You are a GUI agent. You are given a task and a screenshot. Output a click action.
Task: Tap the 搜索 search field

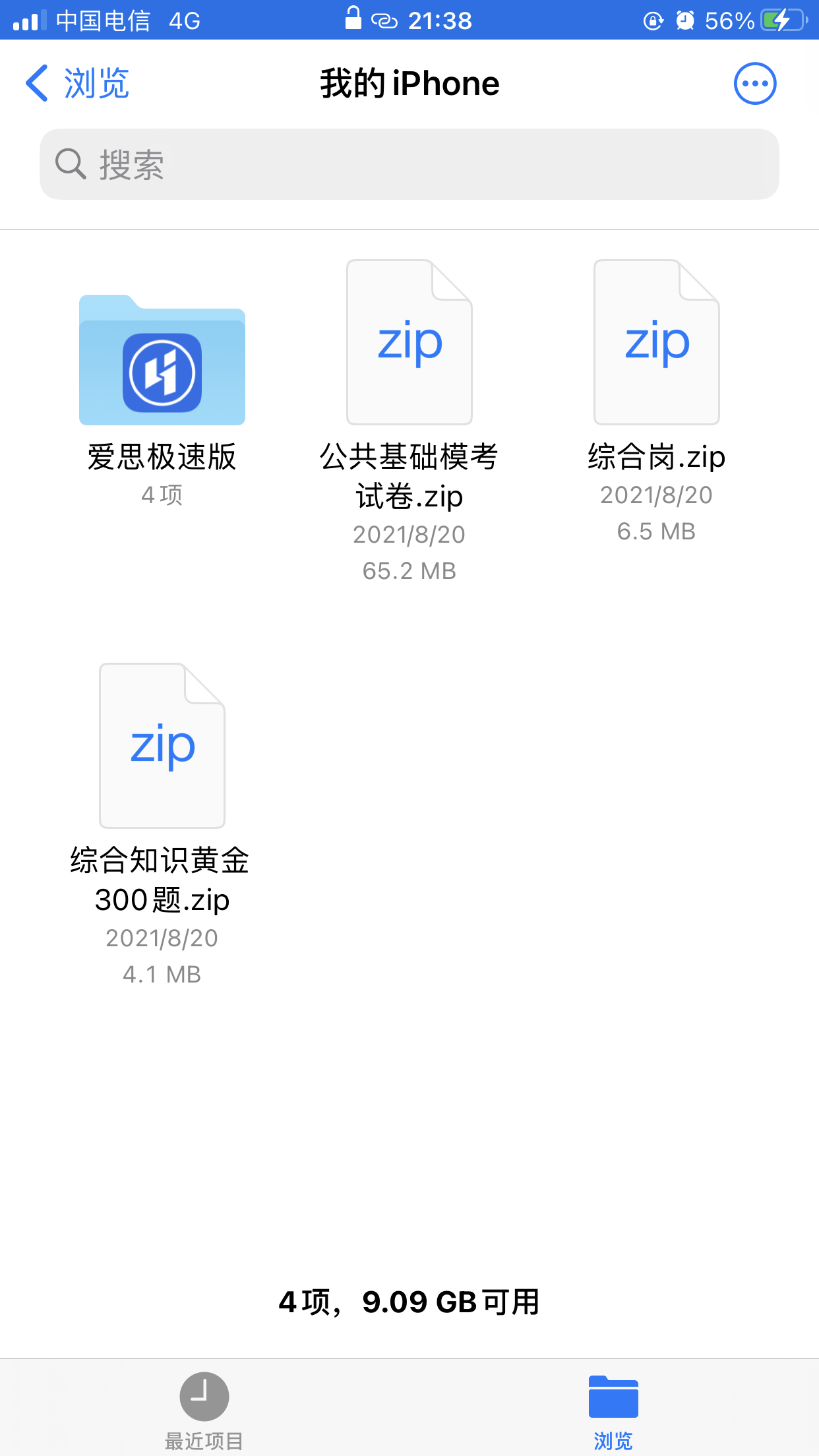409,164
